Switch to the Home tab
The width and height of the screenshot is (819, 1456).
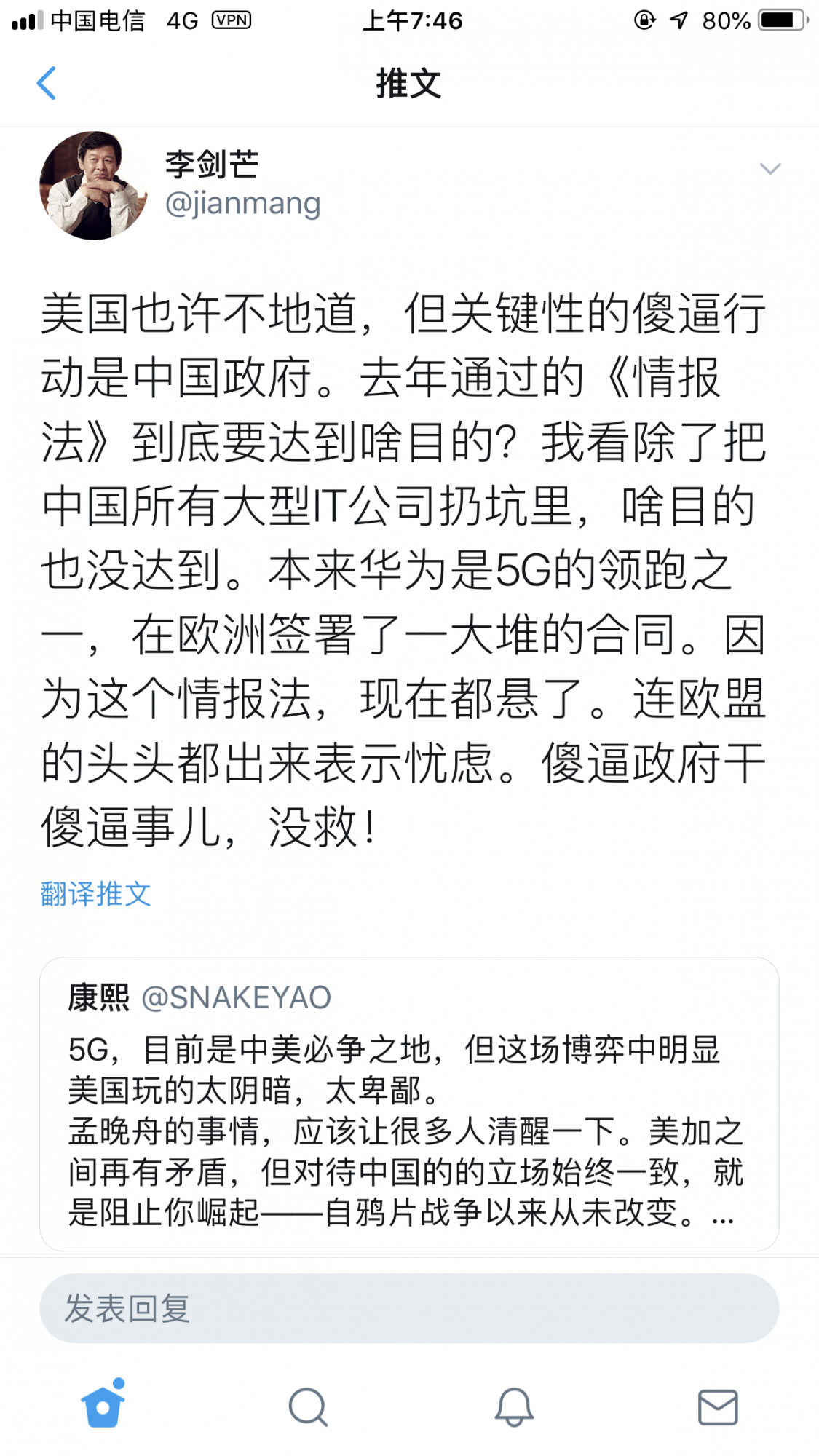tap(103, 1405)
